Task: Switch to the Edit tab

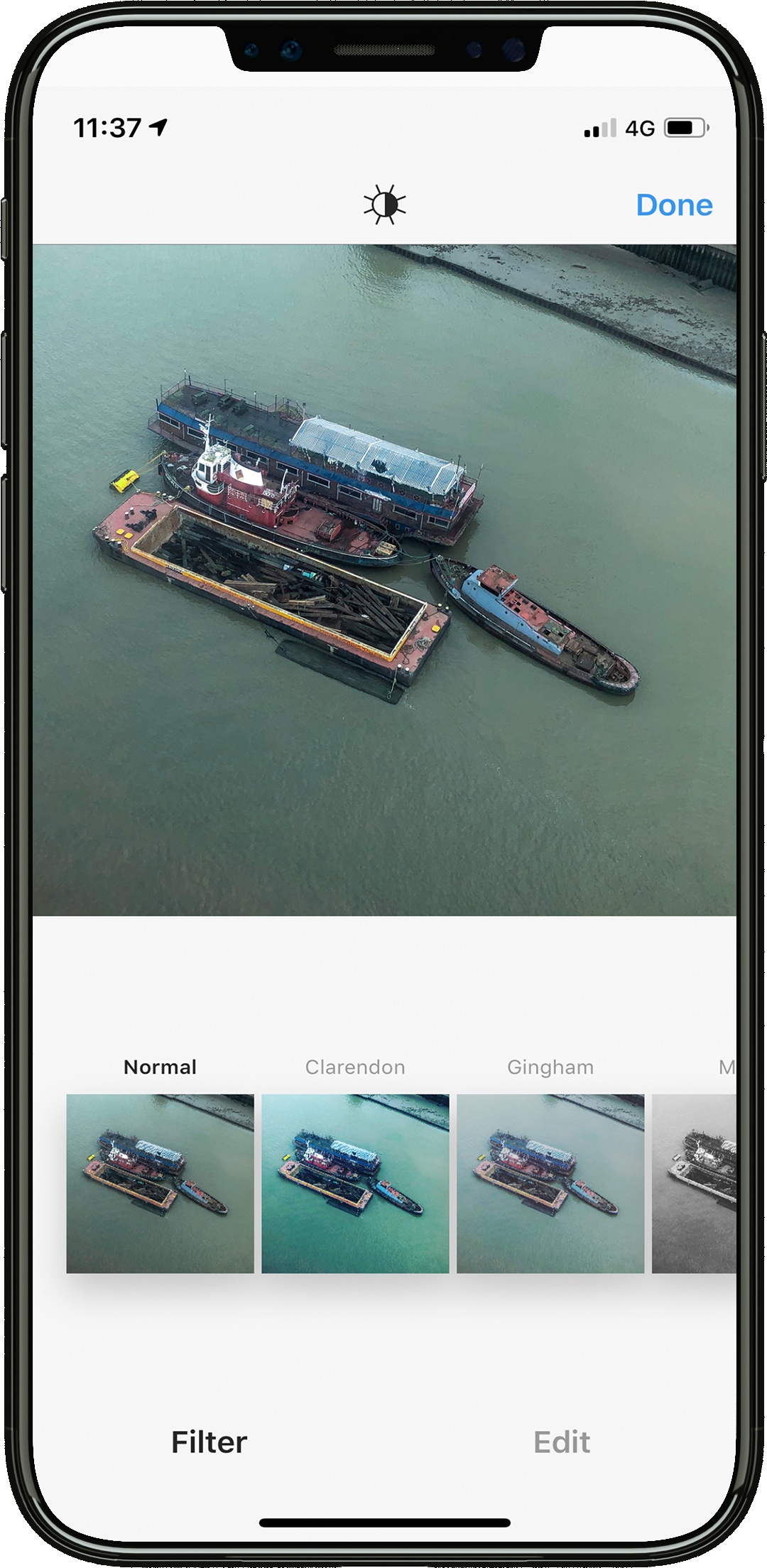Action: (x=562, y=1442)
